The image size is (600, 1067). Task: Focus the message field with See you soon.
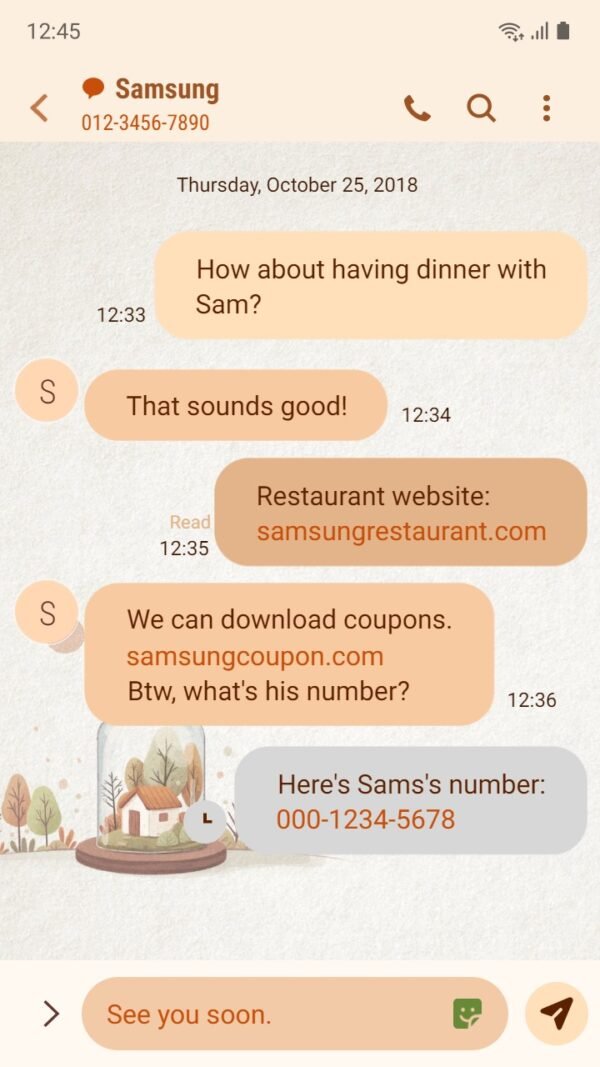270,1015
